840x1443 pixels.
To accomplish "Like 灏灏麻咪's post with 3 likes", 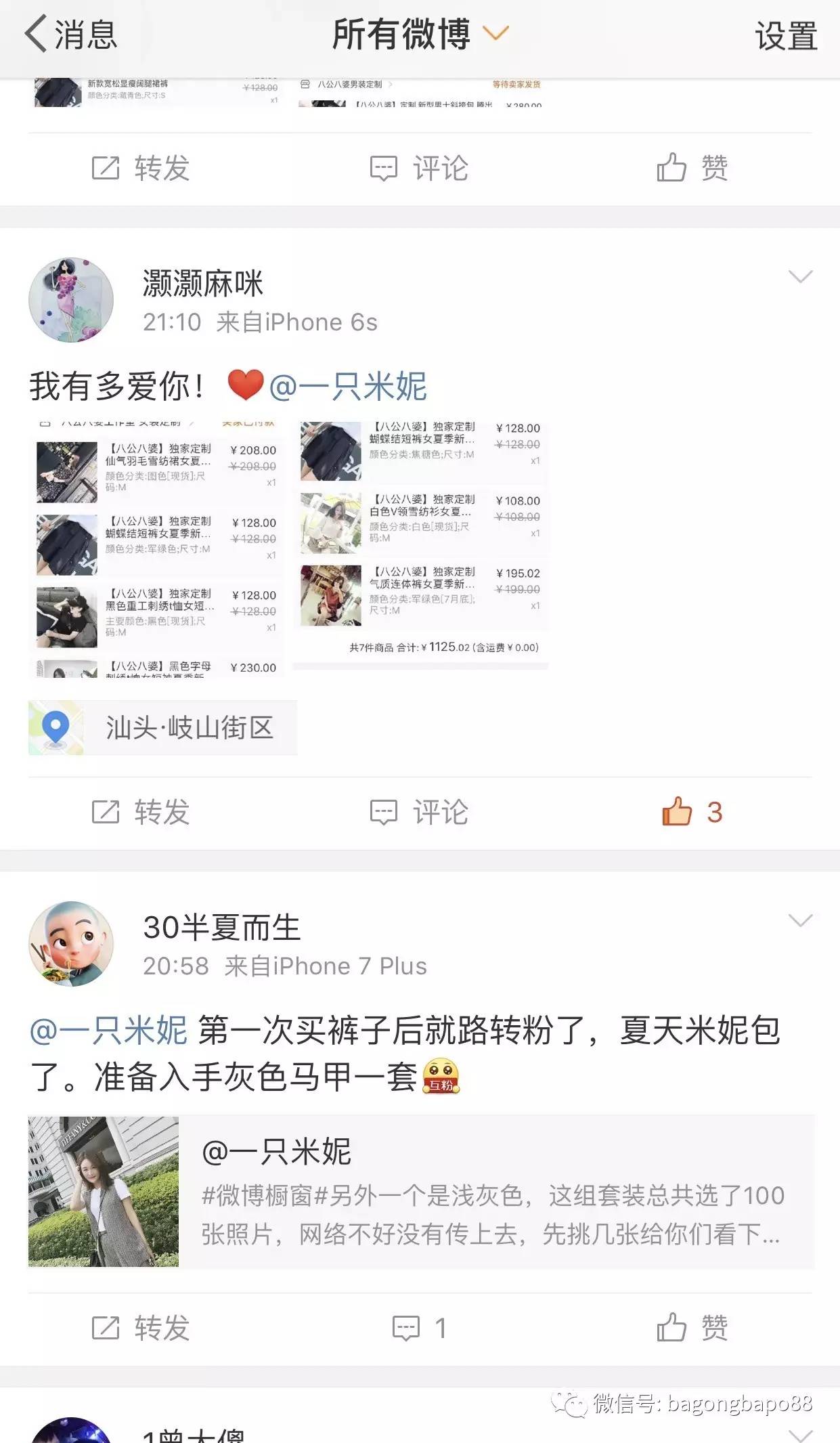I will pyautogui.click(x=692, y=812).
